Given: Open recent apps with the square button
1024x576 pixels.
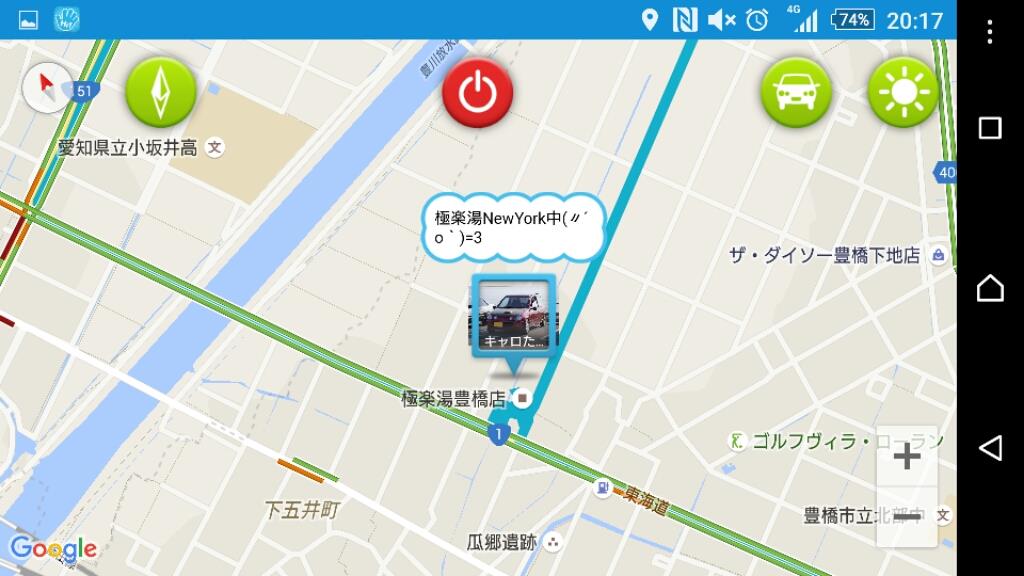Looking at the screenshot, I should pyautogui.click(x=989, y=128).
